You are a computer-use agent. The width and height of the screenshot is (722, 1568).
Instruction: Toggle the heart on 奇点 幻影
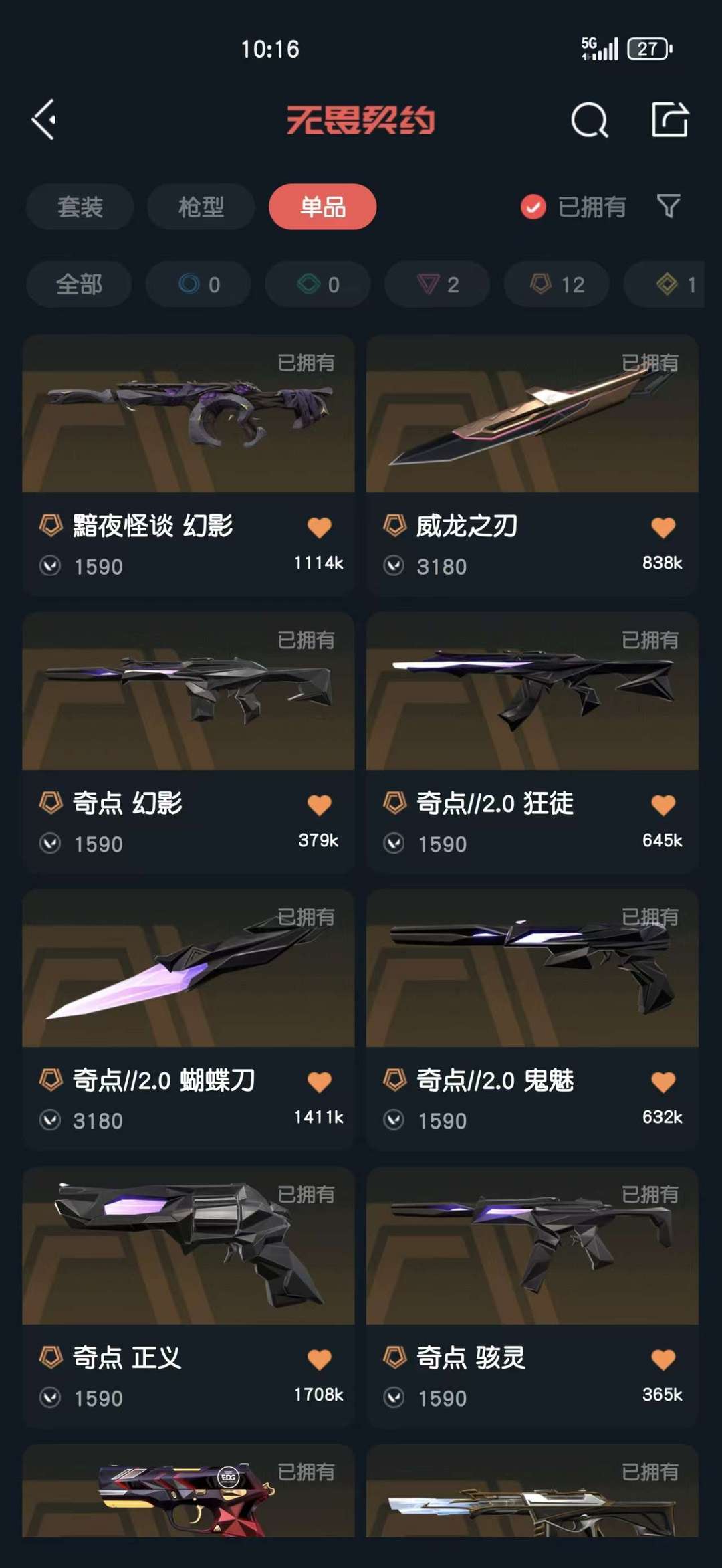(x=320, y=804)
